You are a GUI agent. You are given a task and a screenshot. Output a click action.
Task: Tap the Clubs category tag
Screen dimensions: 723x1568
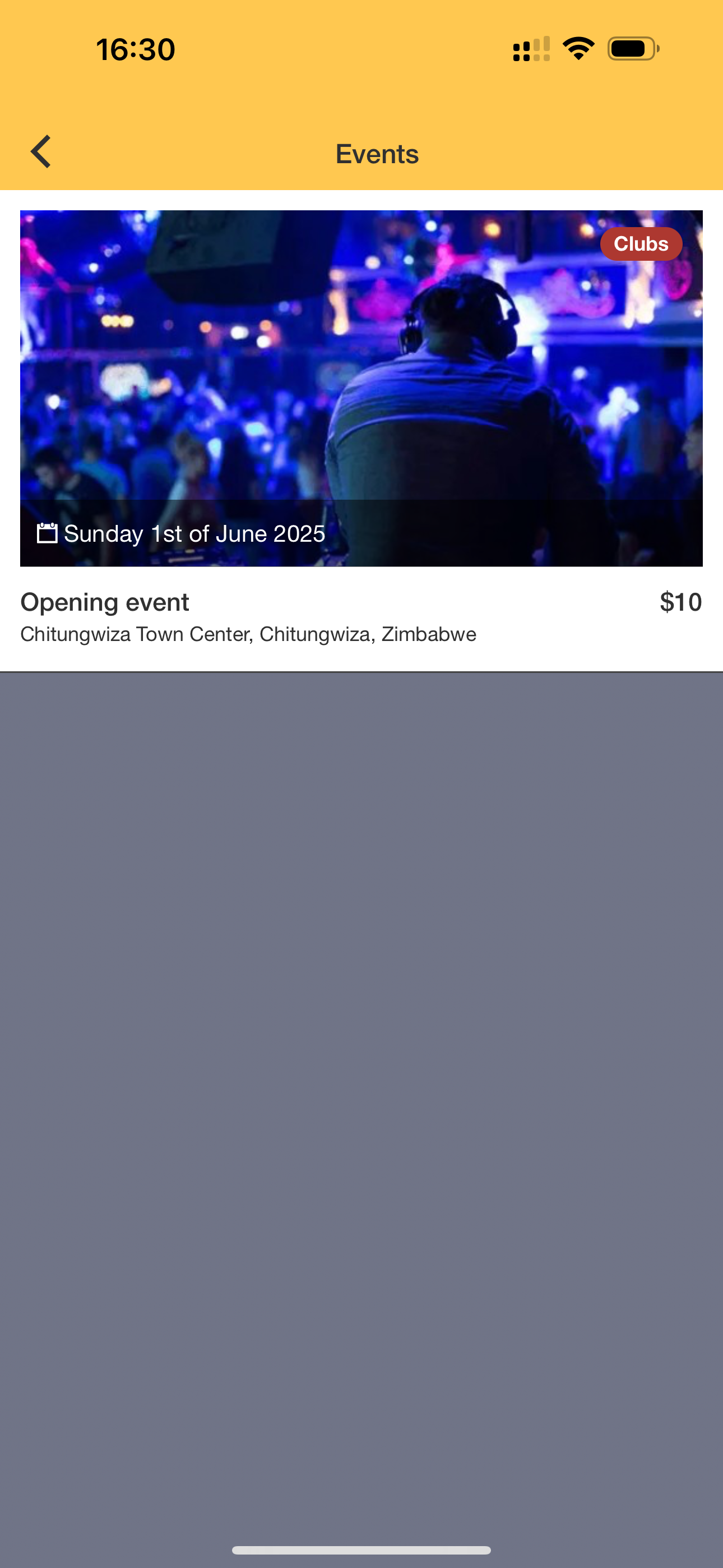(x=640, y=244)
